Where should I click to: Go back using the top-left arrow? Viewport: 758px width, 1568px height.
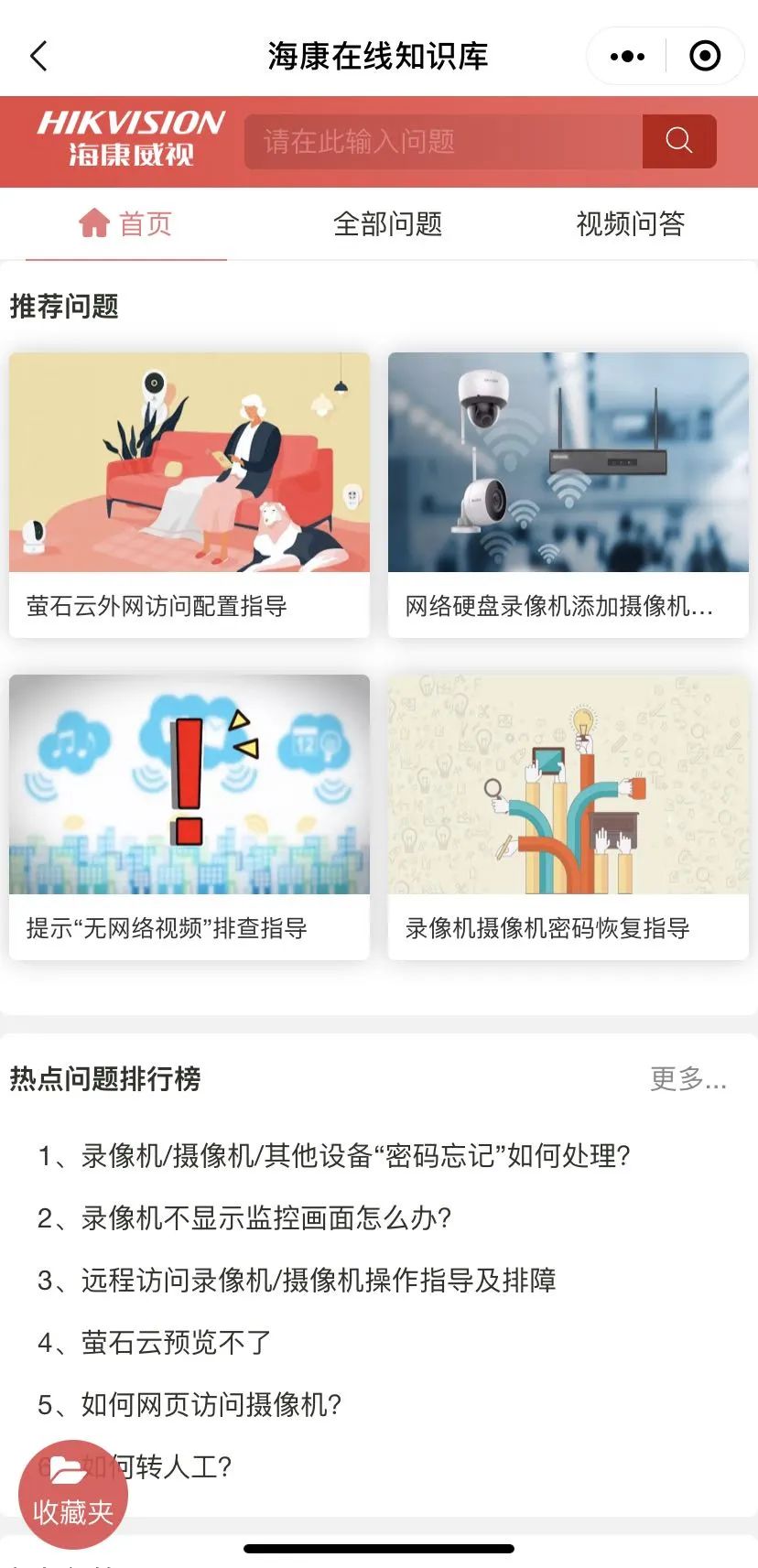coord(38,56)
